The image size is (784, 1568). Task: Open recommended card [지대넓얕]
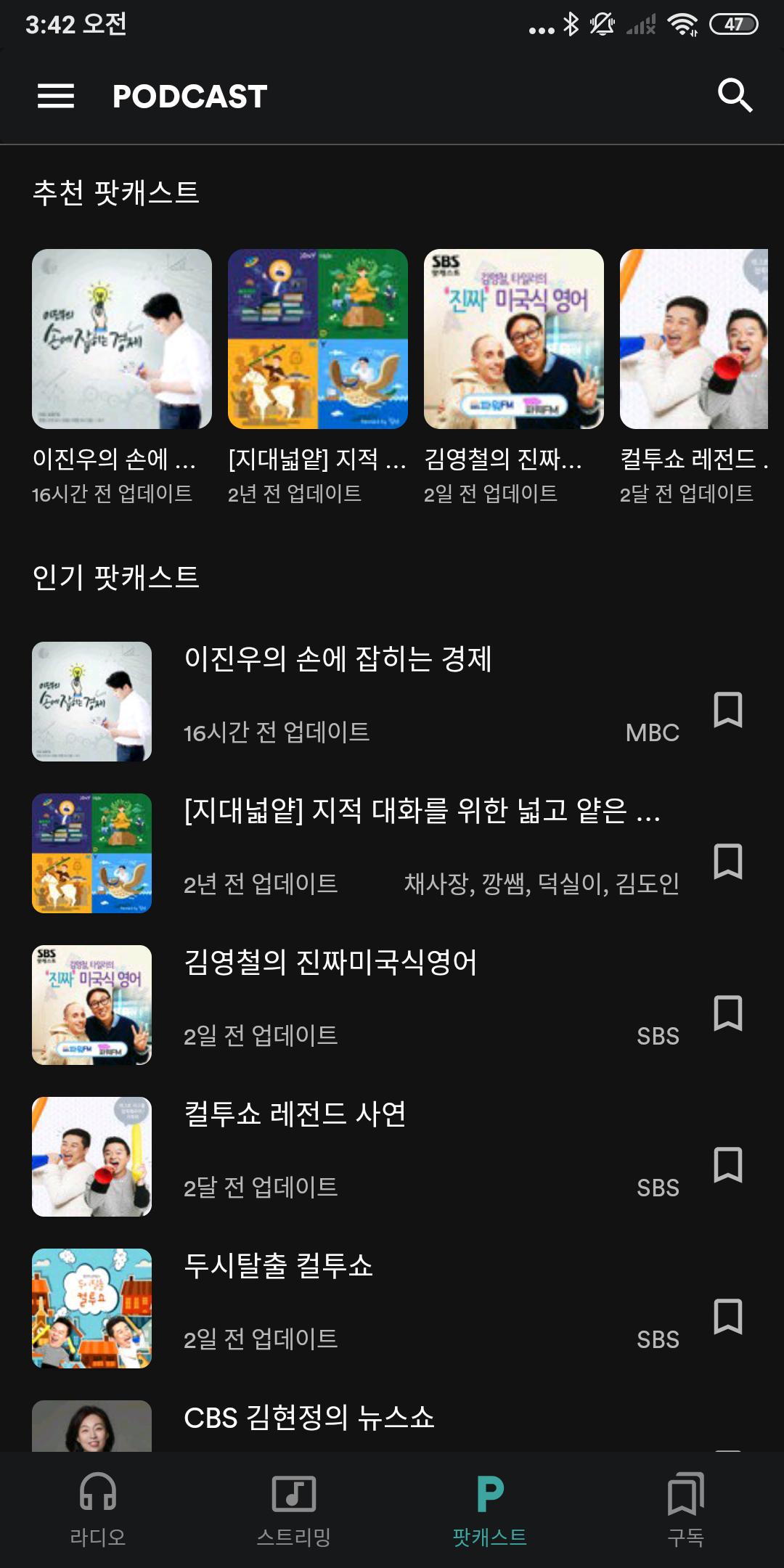coord(318,377)
